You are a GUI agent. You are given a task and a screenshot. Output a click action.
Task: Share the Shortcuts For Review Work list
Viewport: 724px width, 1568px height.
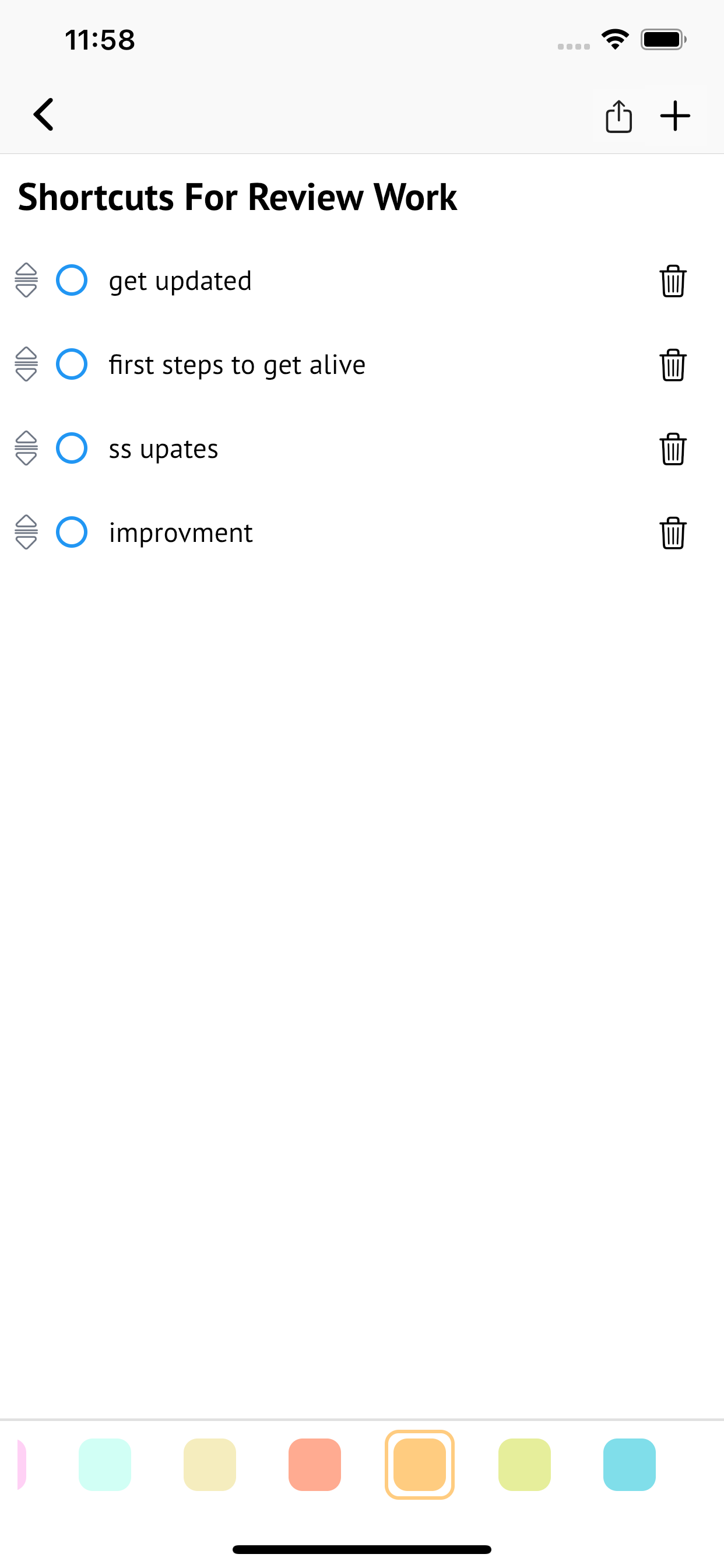(x=618, y=116)
